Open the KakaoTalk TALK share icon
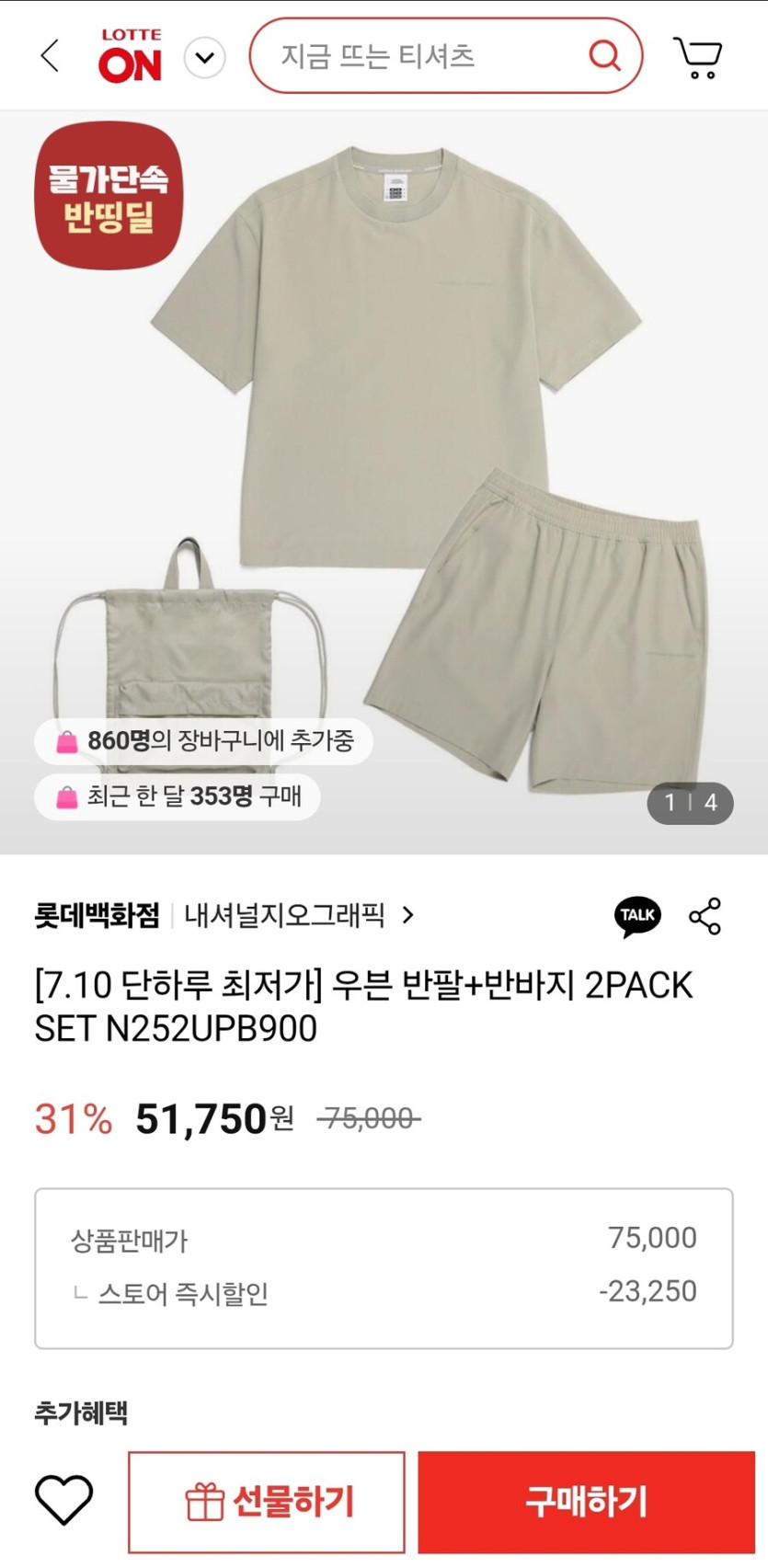 coord(637,915)
